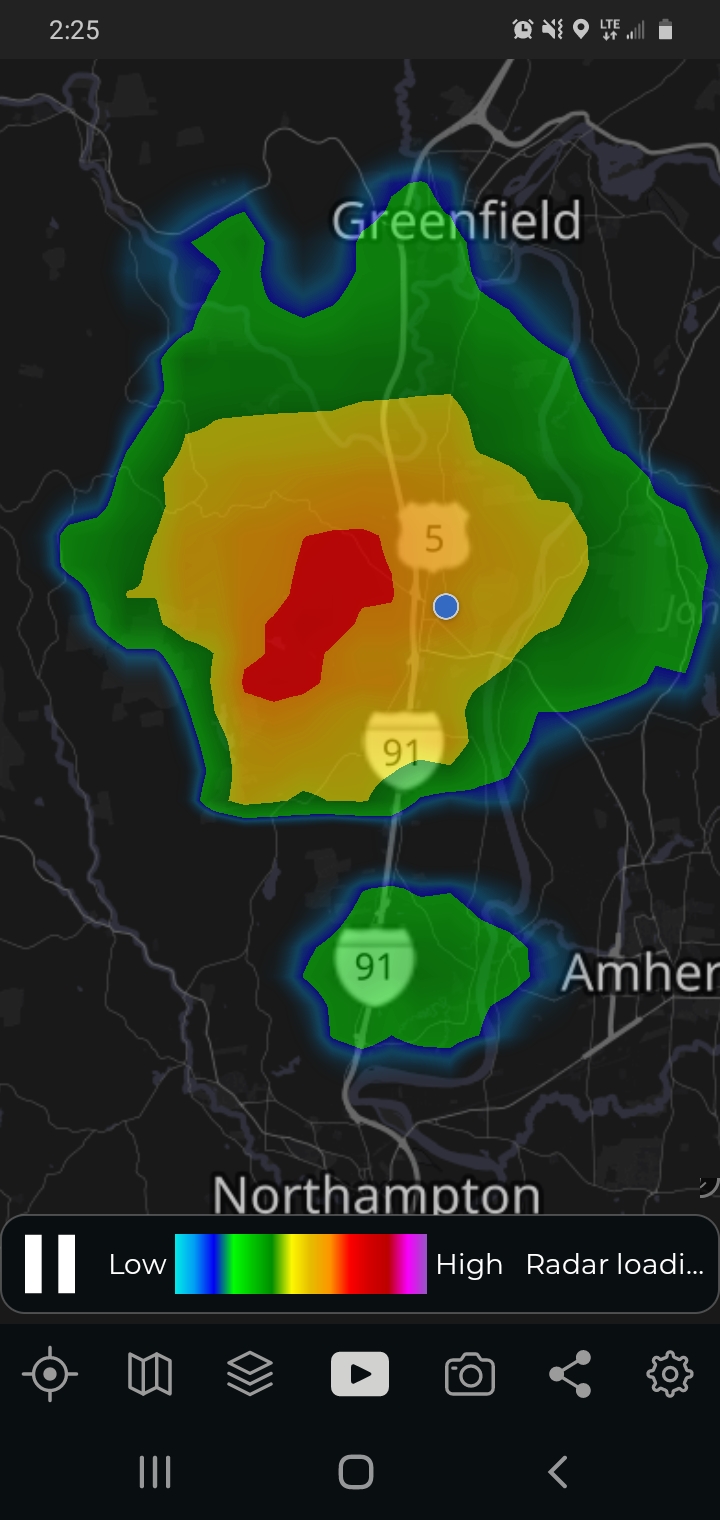Center map on my location
This screenshot has height=1520, width=720.
(x=50, y=1374)
